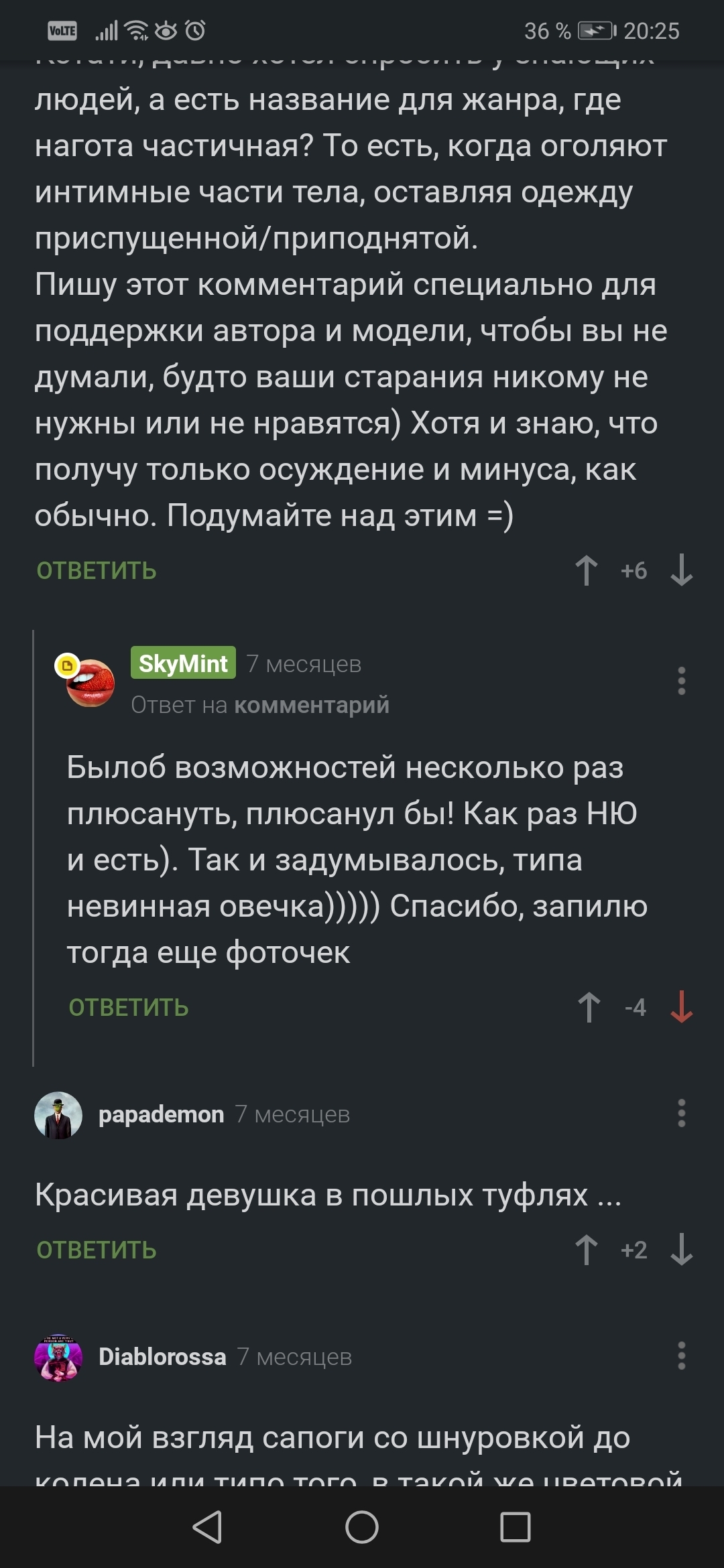Open SkyMint's profile from username badge
This screenshot has width=724, height=1568.
[183, 663]
